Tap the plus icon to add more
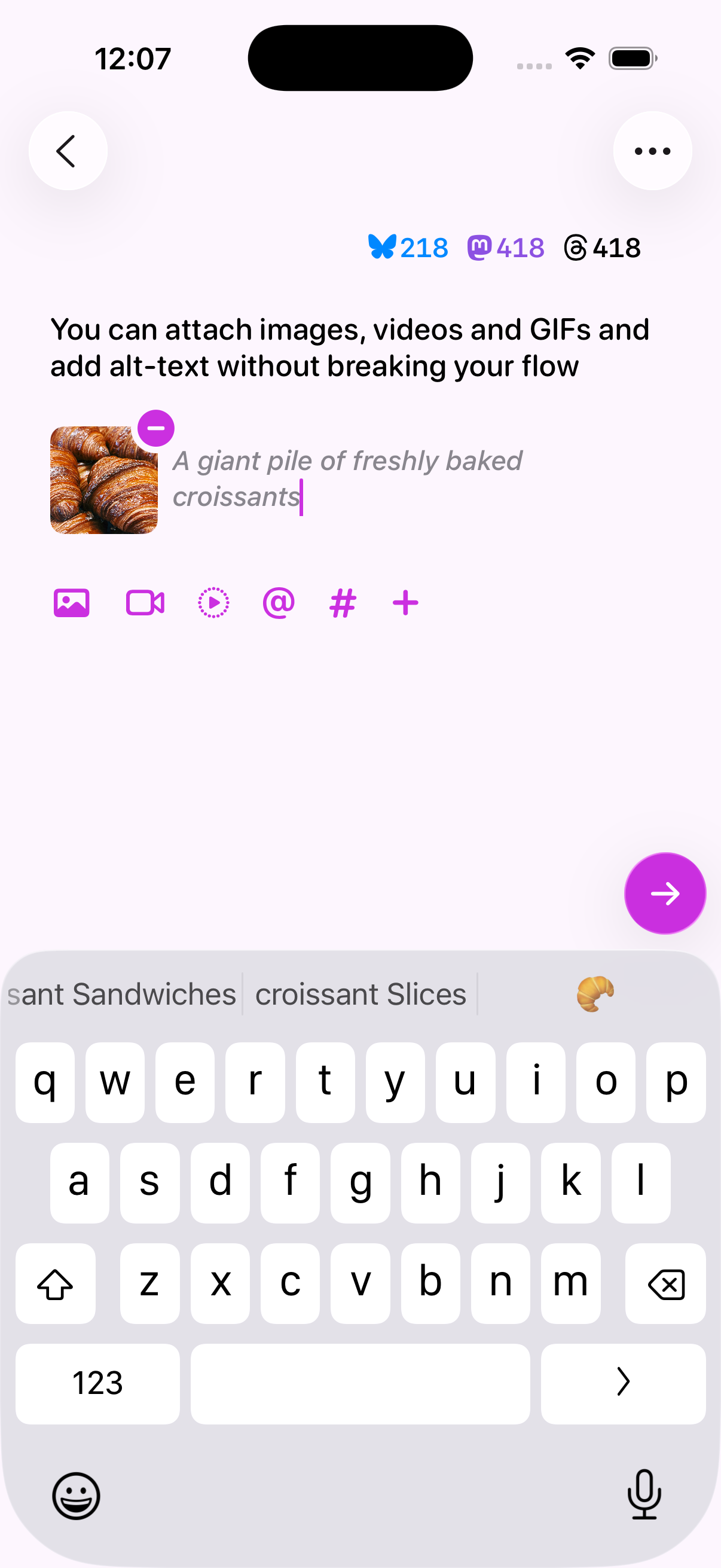This screenshot has width=721, height=1568. (405, 603)
